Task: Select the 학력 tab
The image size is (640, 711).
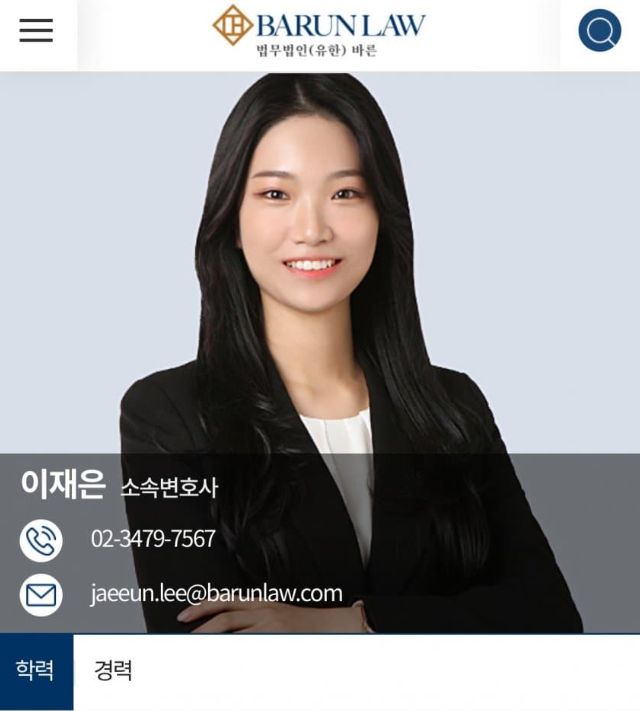Action: point(35,670)
